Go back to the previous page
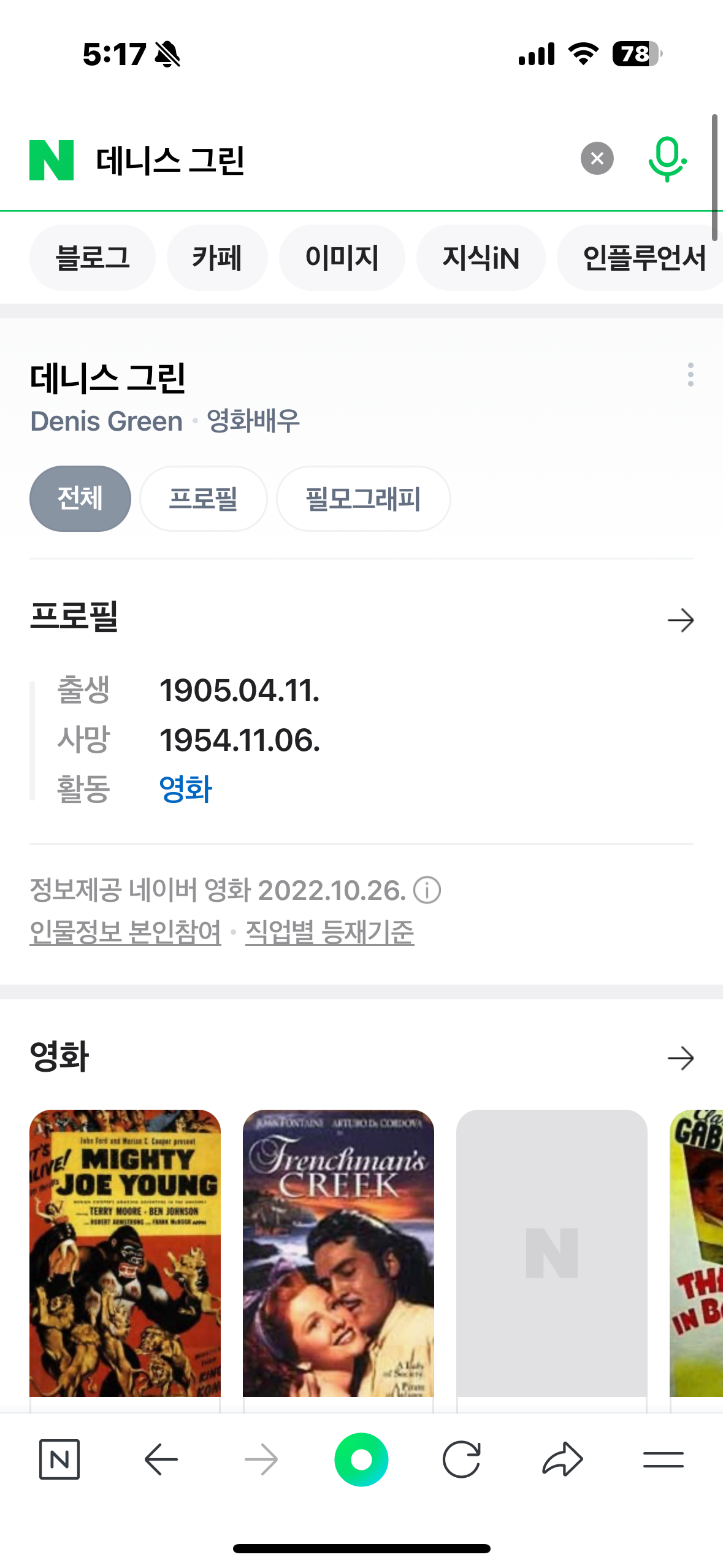Screen dimensions: 723x1568 [x=161, y=1459]
